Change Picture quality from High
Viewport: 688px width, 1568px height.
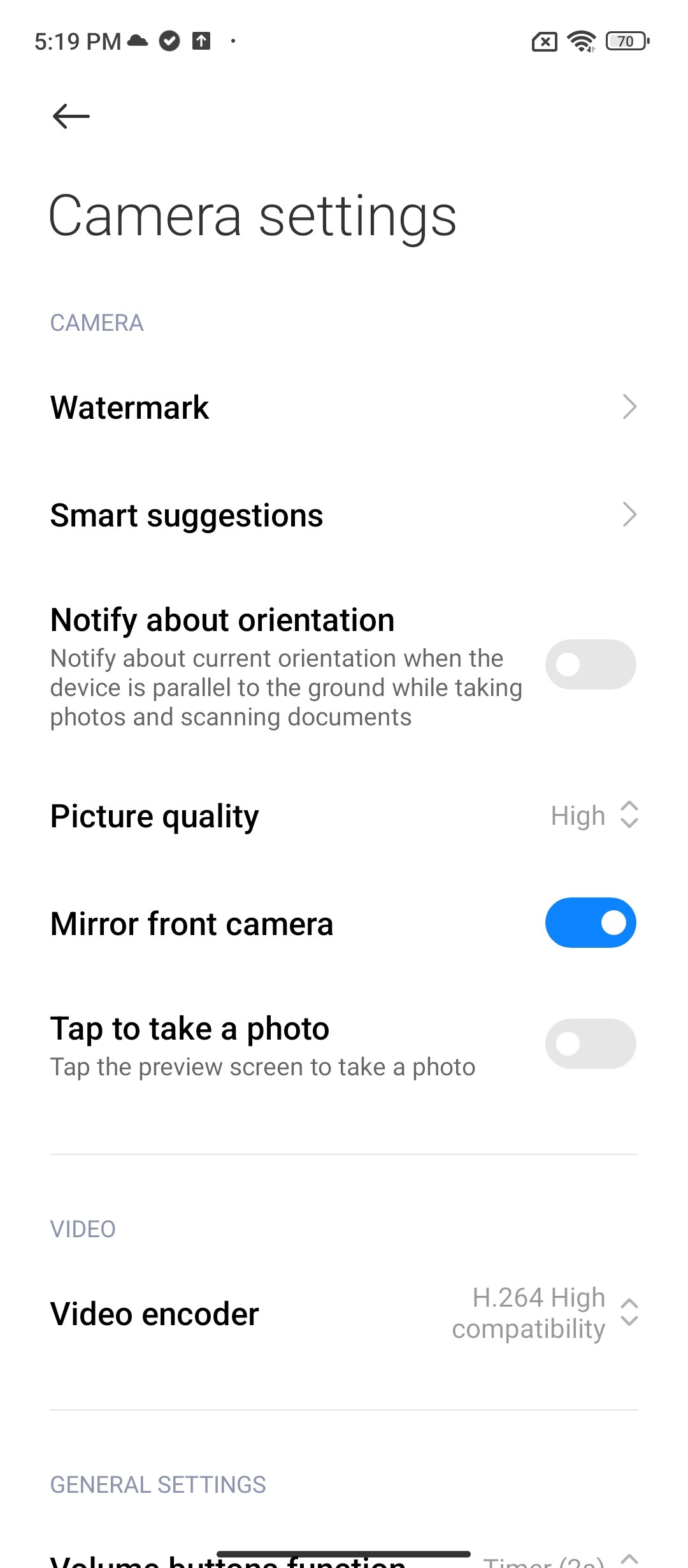pos(344,816)
